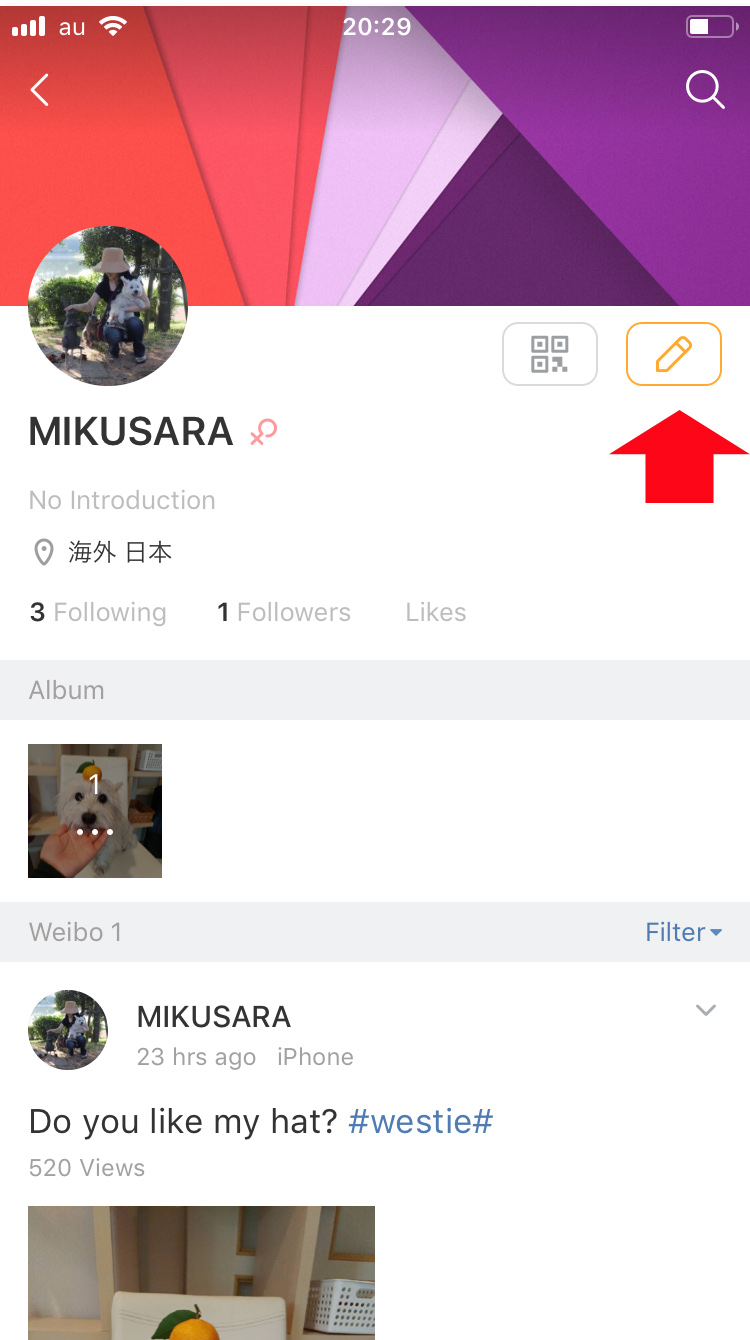Screen dimensions: 750x1340
Task: Open the 3 Following list
Action: click(x=98, y=612)
